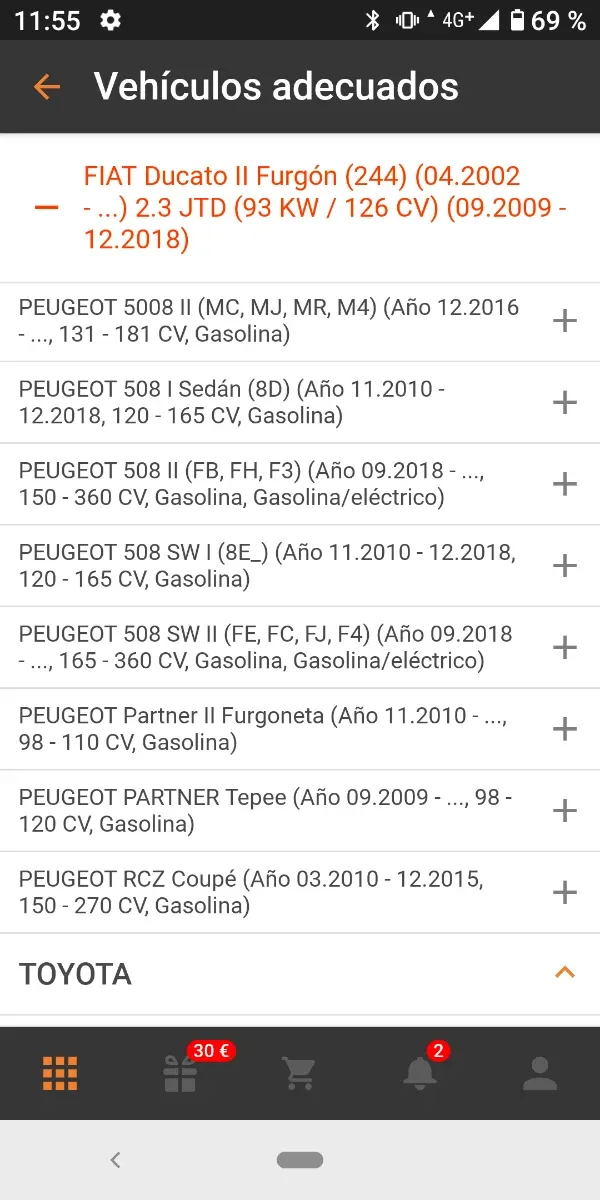
Task: Collapse the TOYOTA brand section
Action: click(565, 973)
